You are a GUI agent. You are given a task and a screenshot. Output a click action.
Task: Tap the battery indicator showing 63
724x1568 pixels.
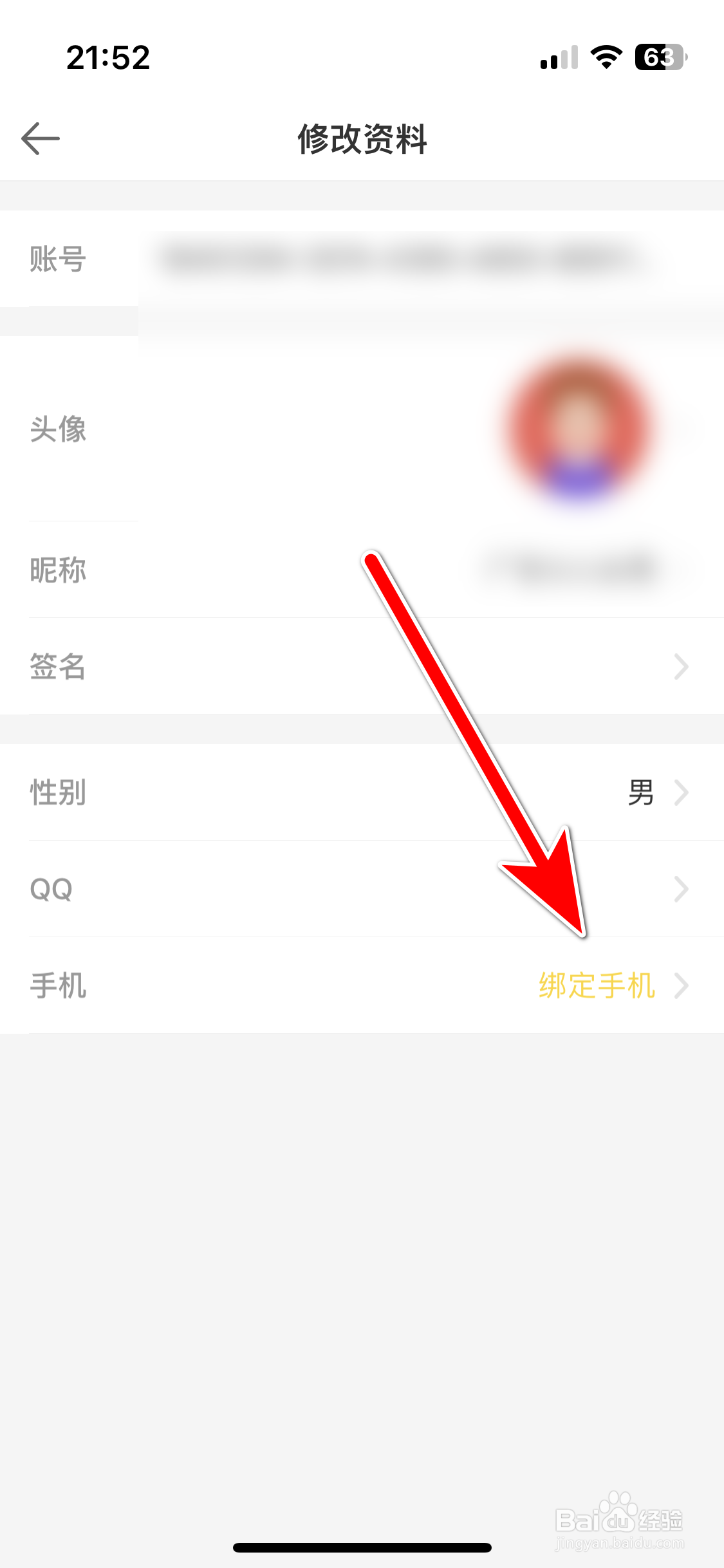pos(658,57)
